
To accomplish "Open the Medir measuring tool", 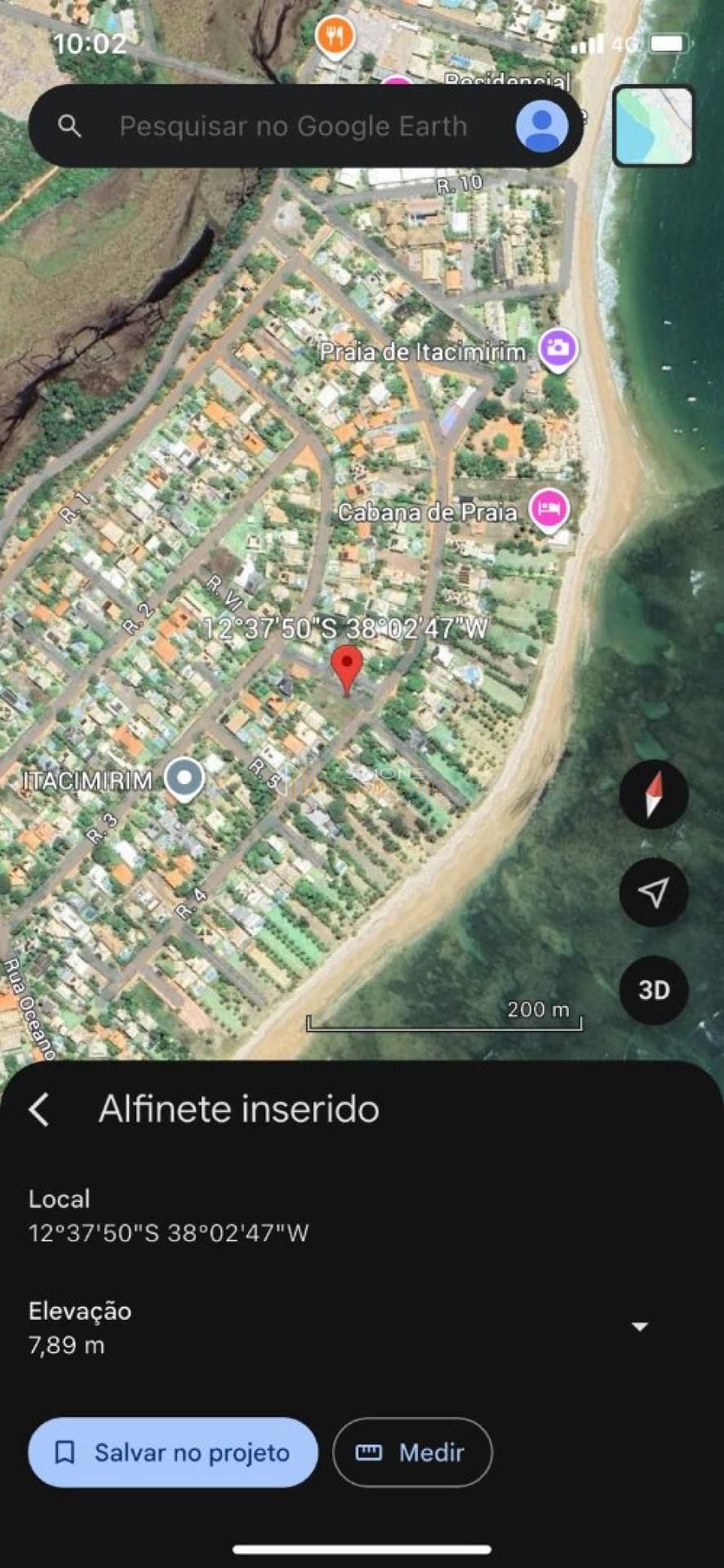I will pos(412,1452).
